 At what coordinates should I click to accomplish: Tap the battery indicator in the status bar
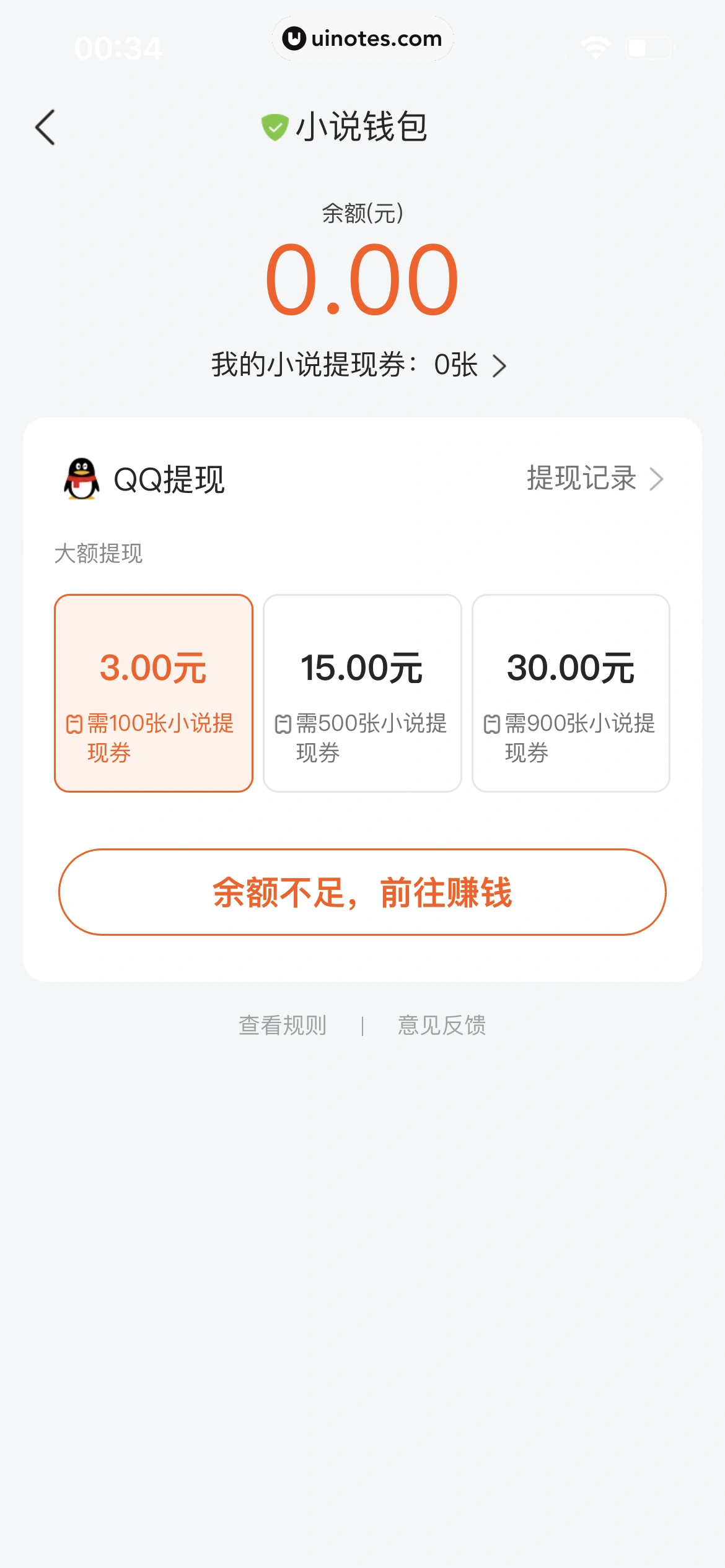click(648, 46)
